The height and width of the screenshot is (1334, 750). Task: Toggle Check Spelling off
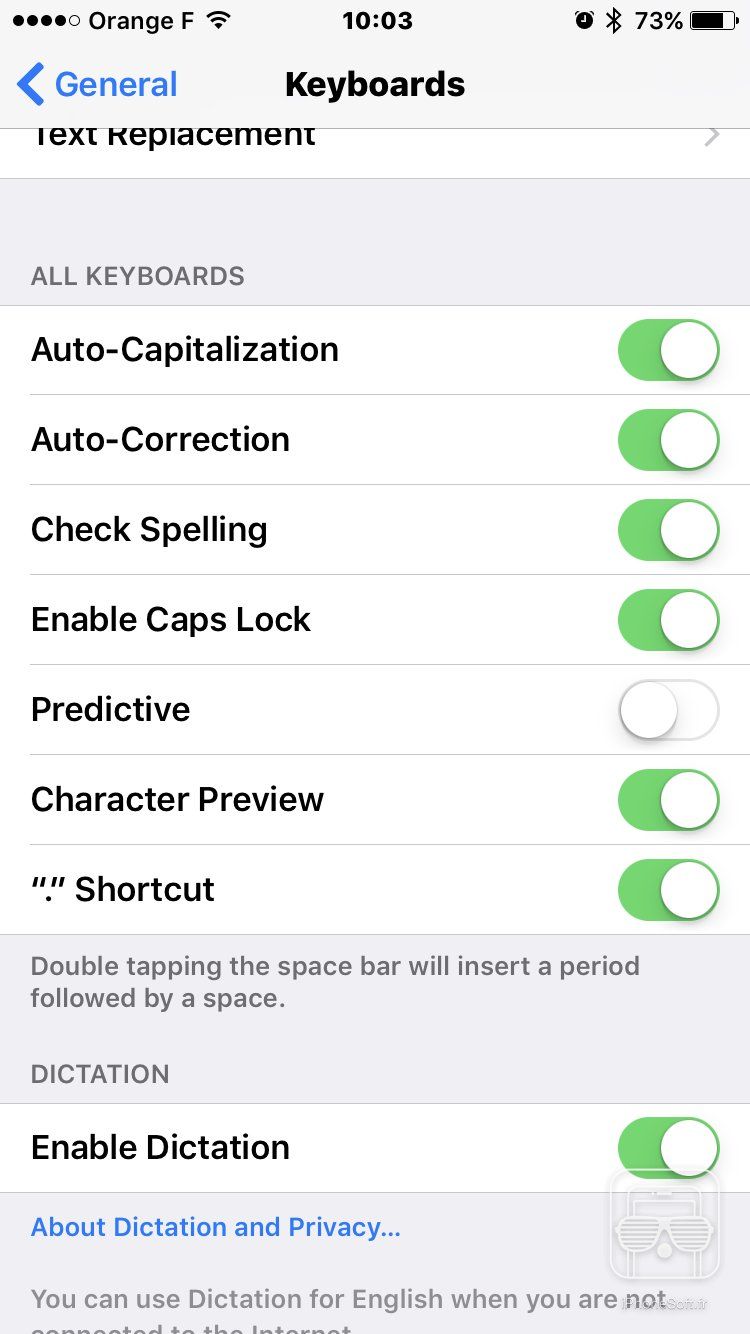pos(668,530)
